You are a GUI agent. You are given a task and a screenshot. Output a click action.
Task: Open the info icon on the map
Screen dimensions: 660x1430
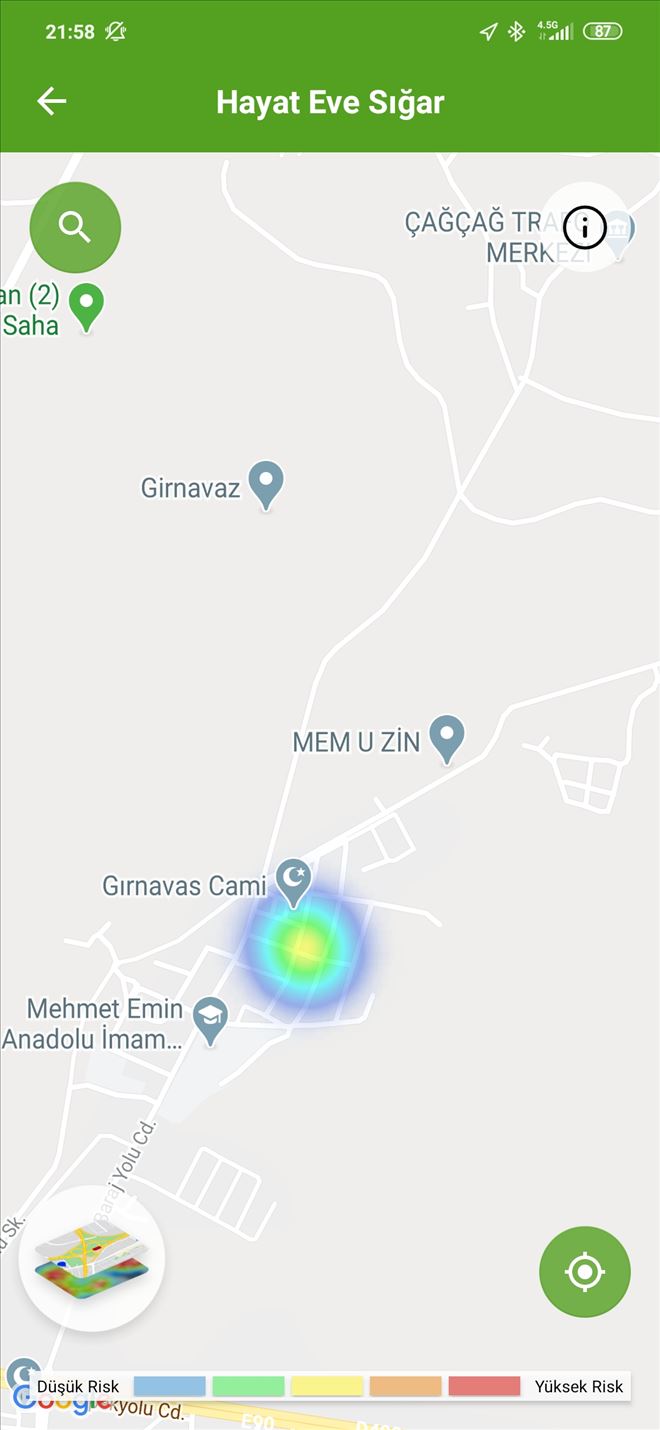pos(585,227)
